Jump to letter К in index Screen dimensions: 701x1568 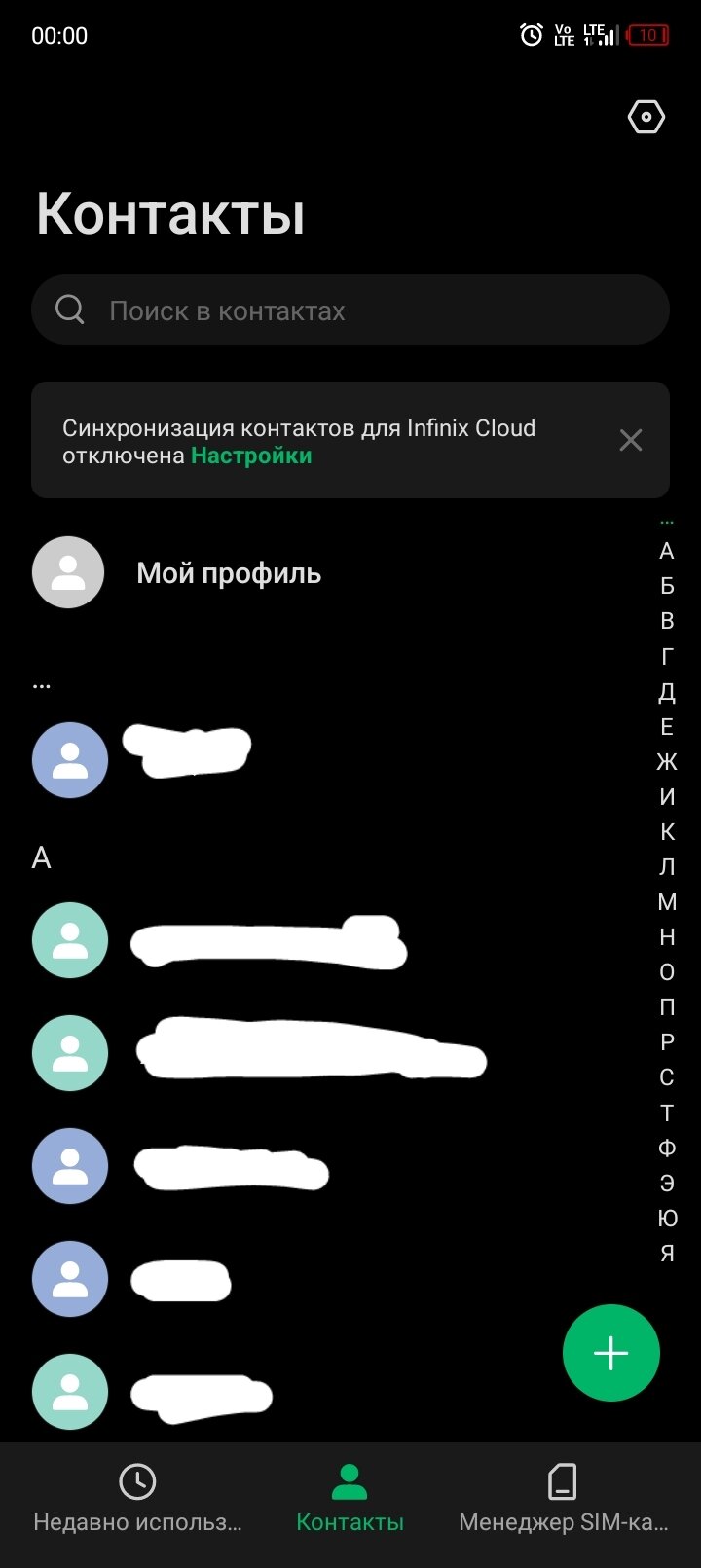coord(667,832)
